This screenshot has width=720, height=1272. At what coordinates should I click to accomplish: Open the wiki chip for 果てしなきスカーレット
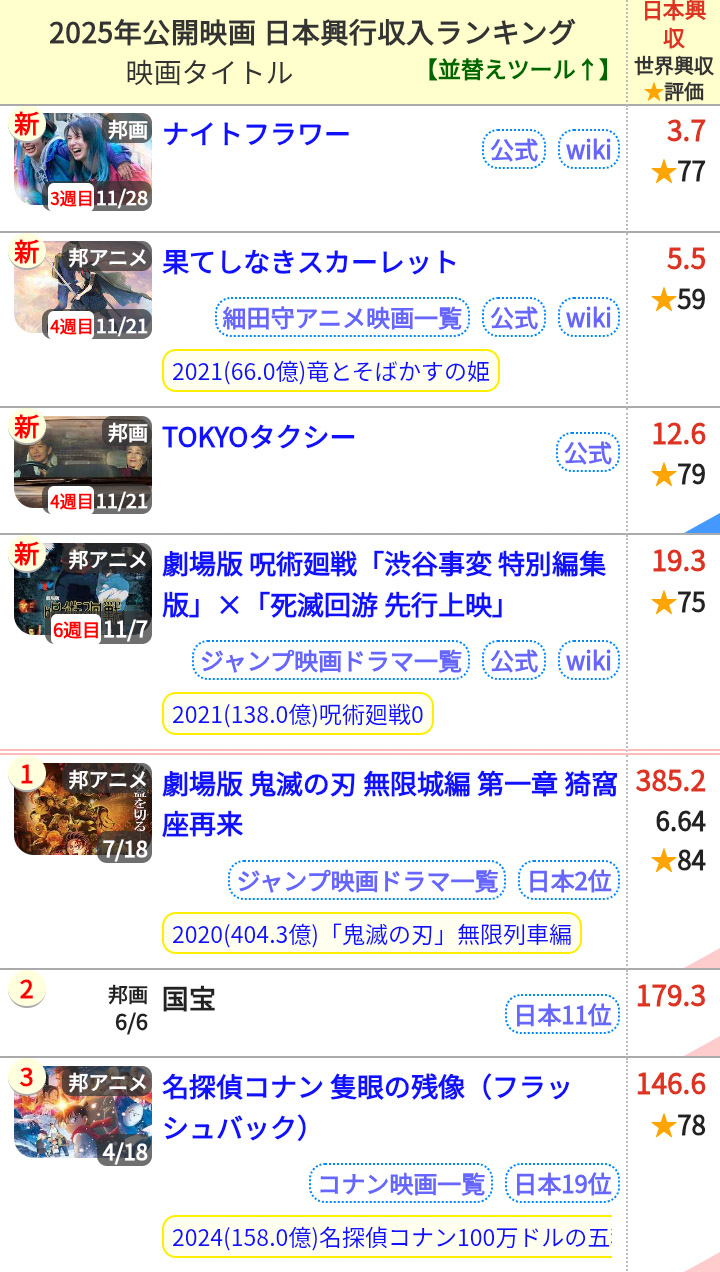pos(588,318)
